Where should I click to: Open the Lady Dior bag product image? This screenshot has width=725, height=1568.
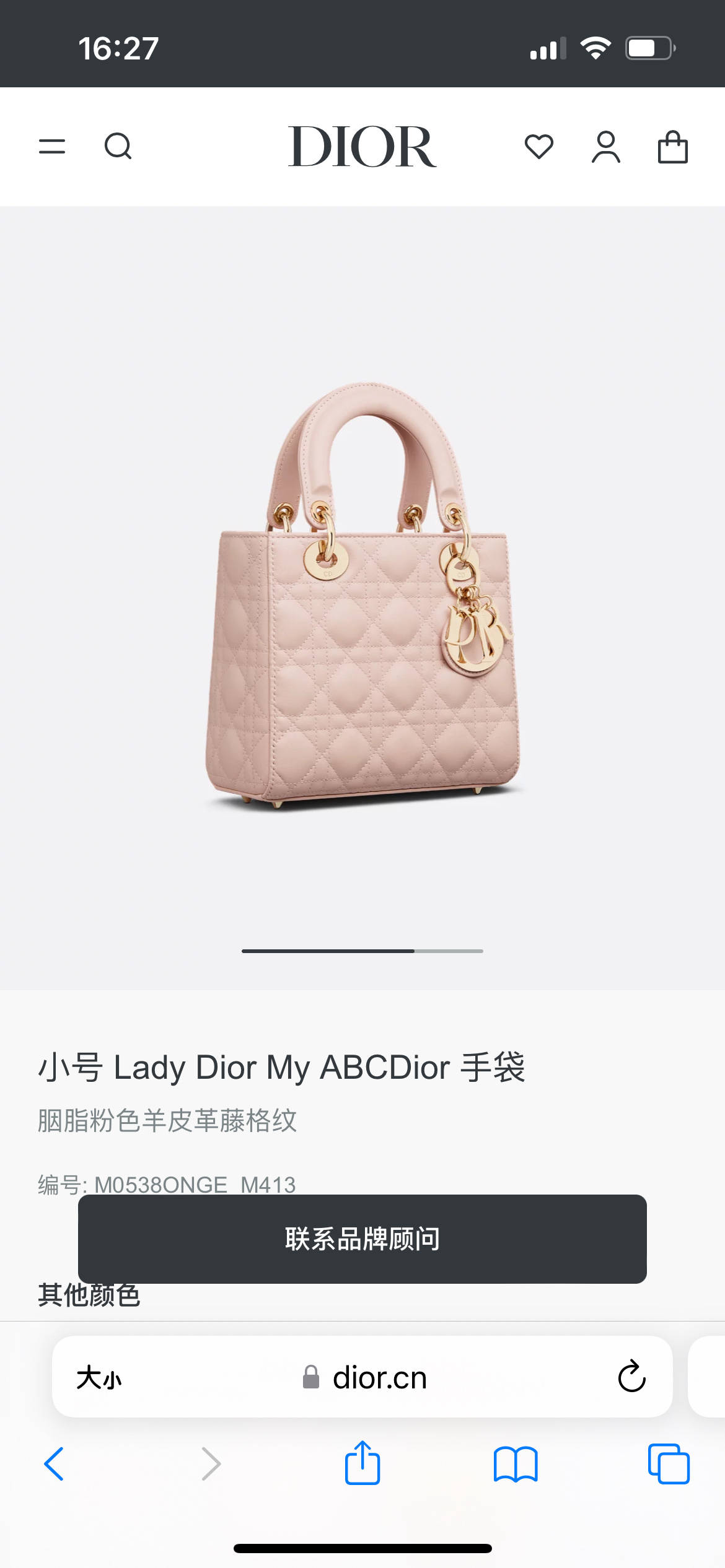tap(362, 595)
